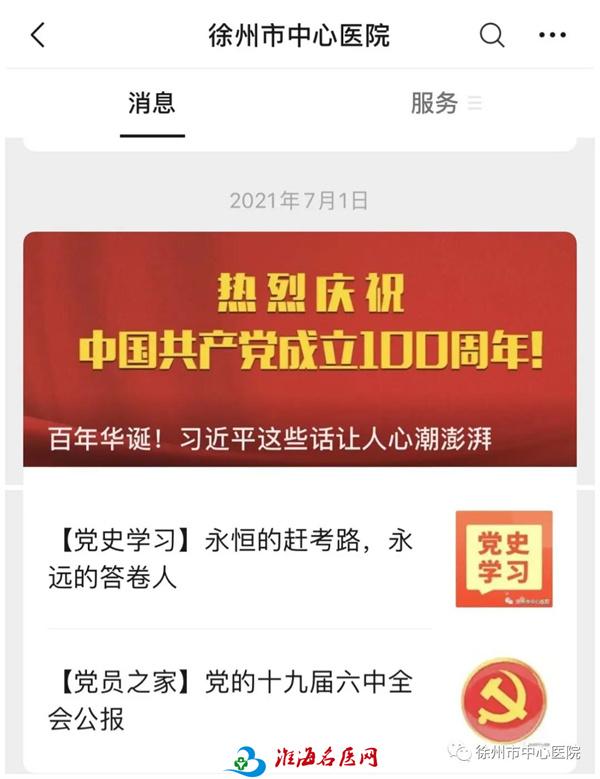Switch to the 消息 tab
The height and width of the screenshot is (779, 600).
pyautogui.click(x=152, y=102)
